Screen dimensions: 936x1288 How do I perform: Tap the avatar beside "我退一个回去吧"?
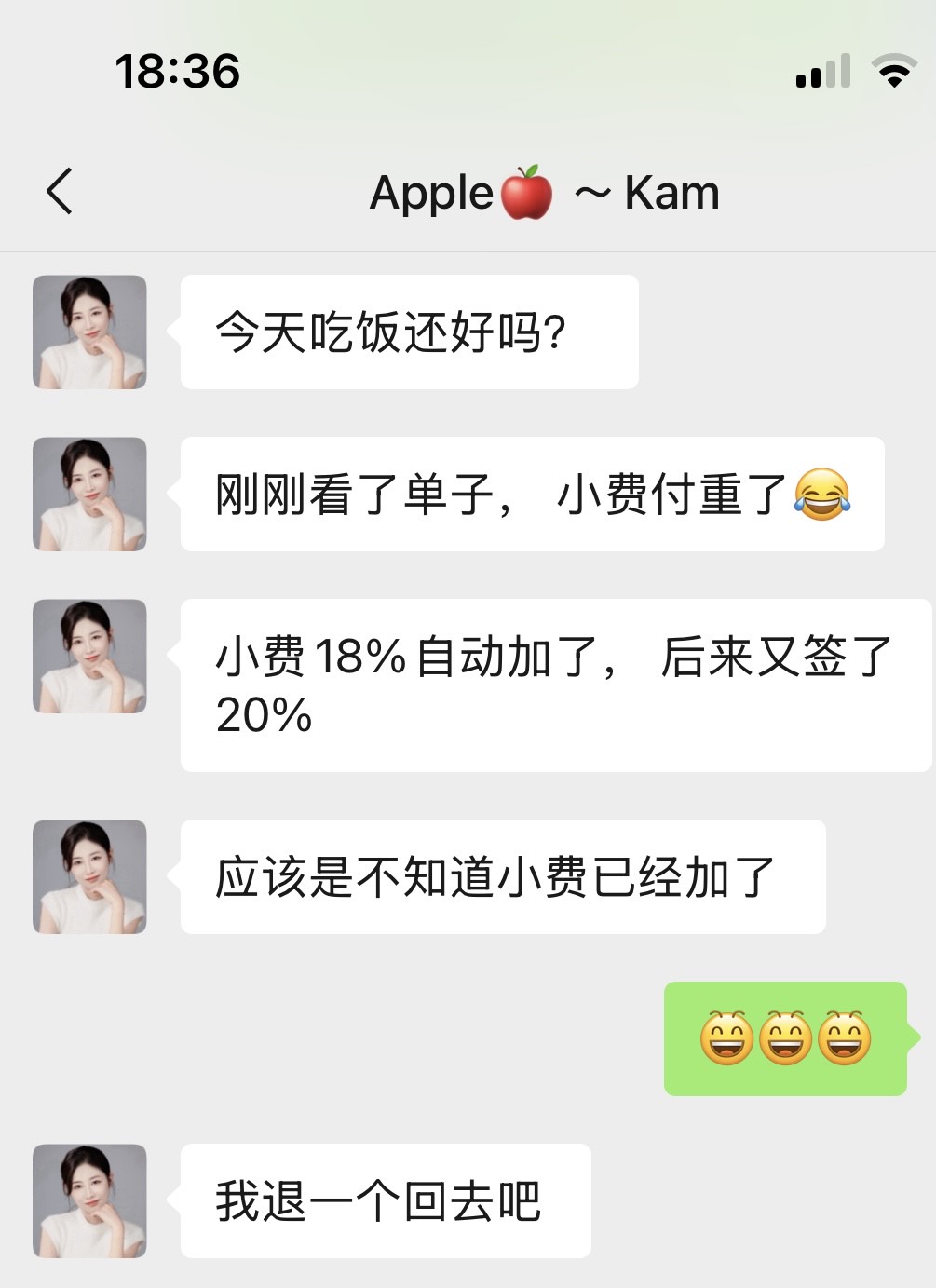(x=89, y=1201)
